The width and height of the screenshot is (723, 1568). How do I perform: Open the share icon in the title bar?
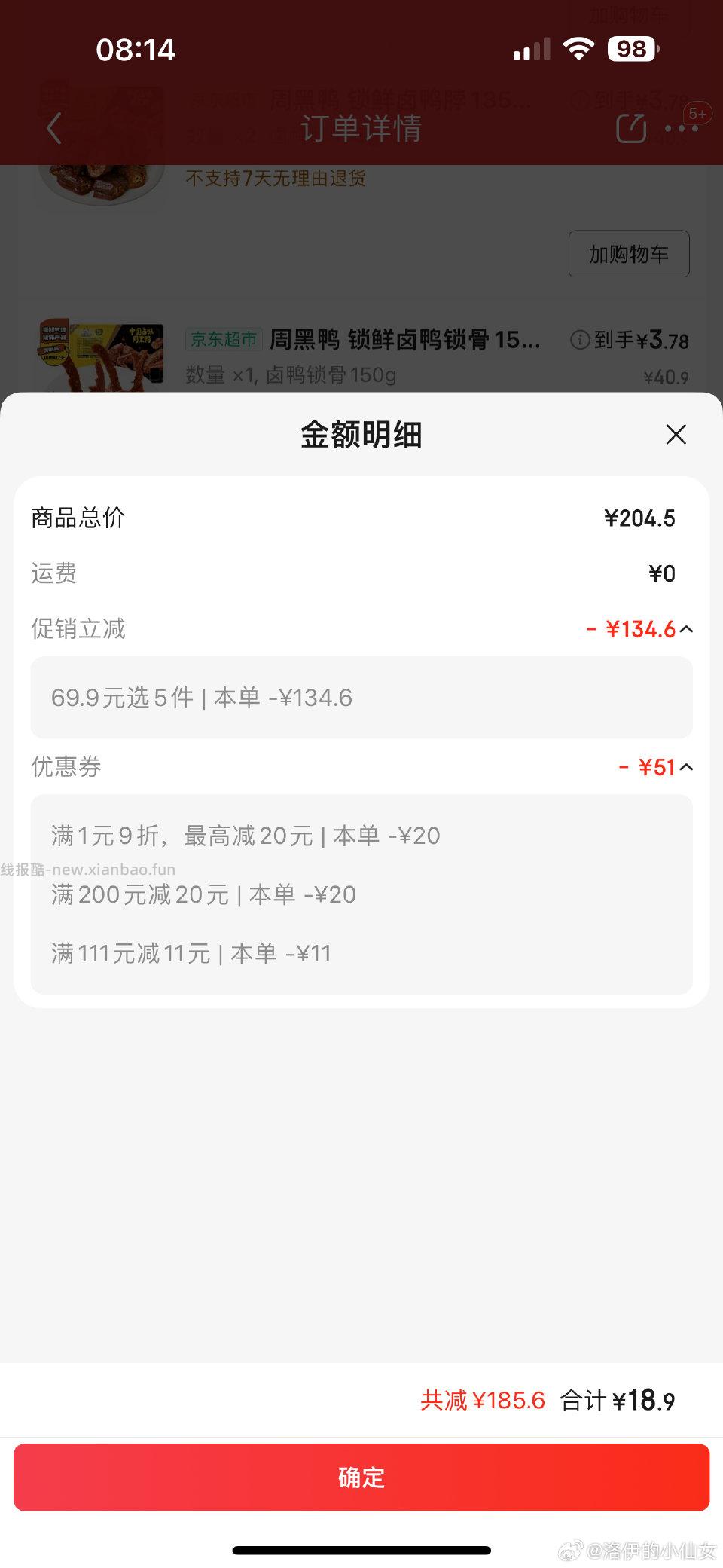[631, 128]
